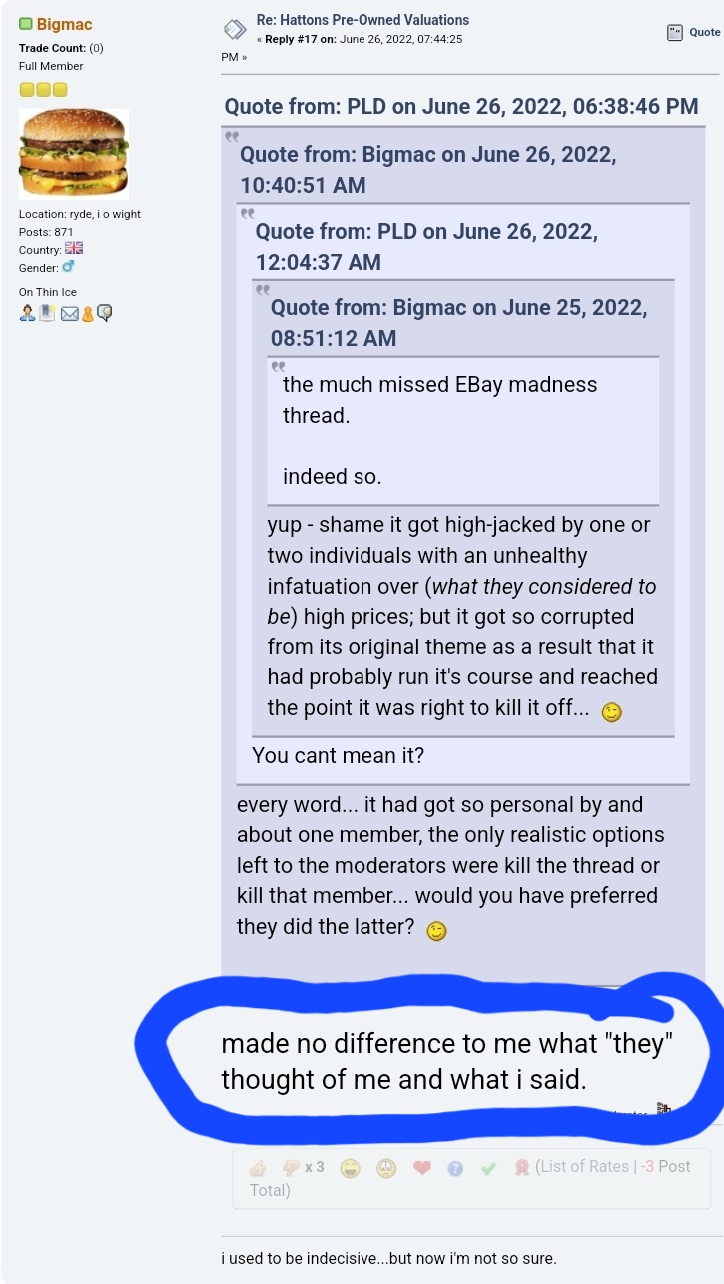React with the blue question mark
The height and width of the screenshot is (1284, 724).
(455, 1167)
